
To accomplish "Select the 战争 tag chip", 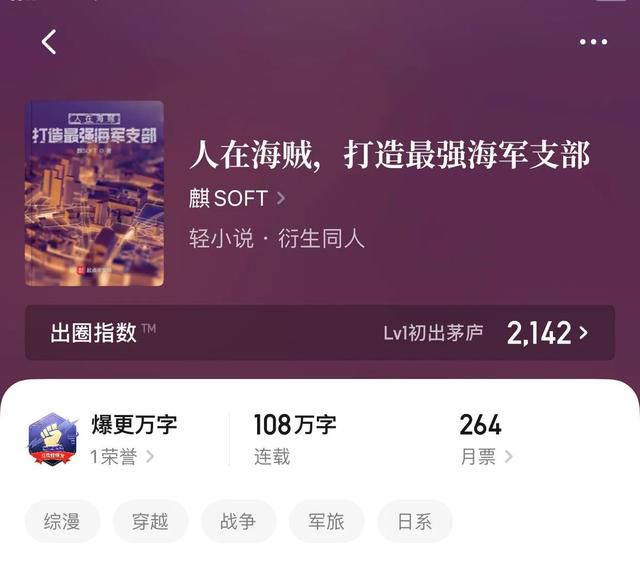I will tap(238, 521).
